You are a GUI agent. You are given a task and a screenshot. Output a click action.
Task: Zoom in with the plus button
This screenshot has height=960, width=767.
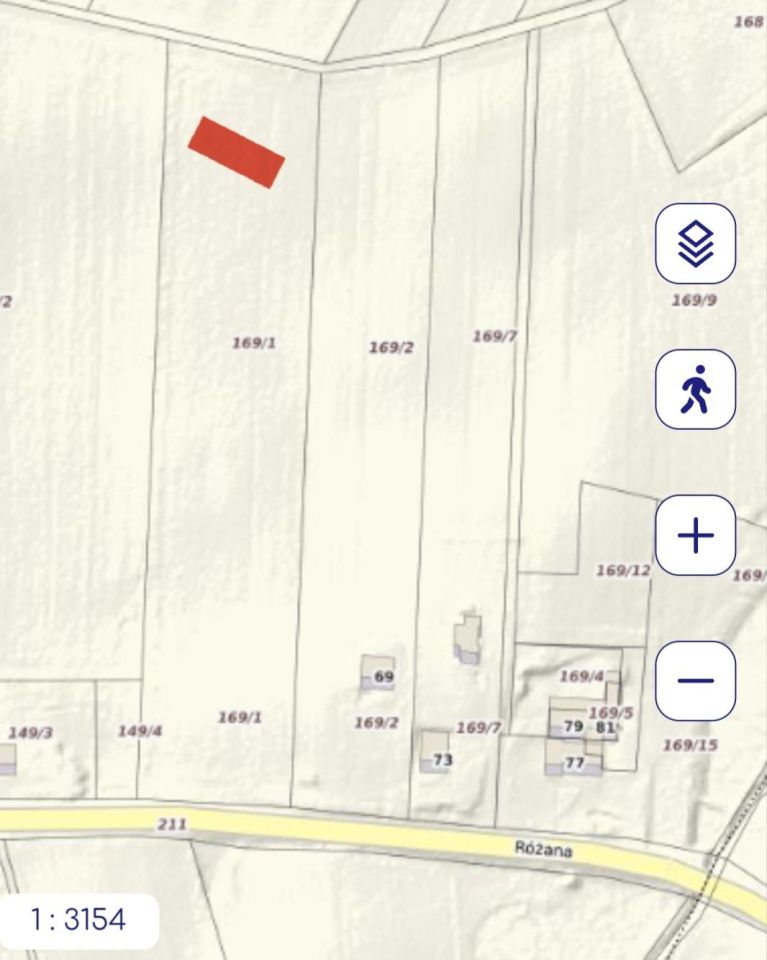(x=695, y=535)
